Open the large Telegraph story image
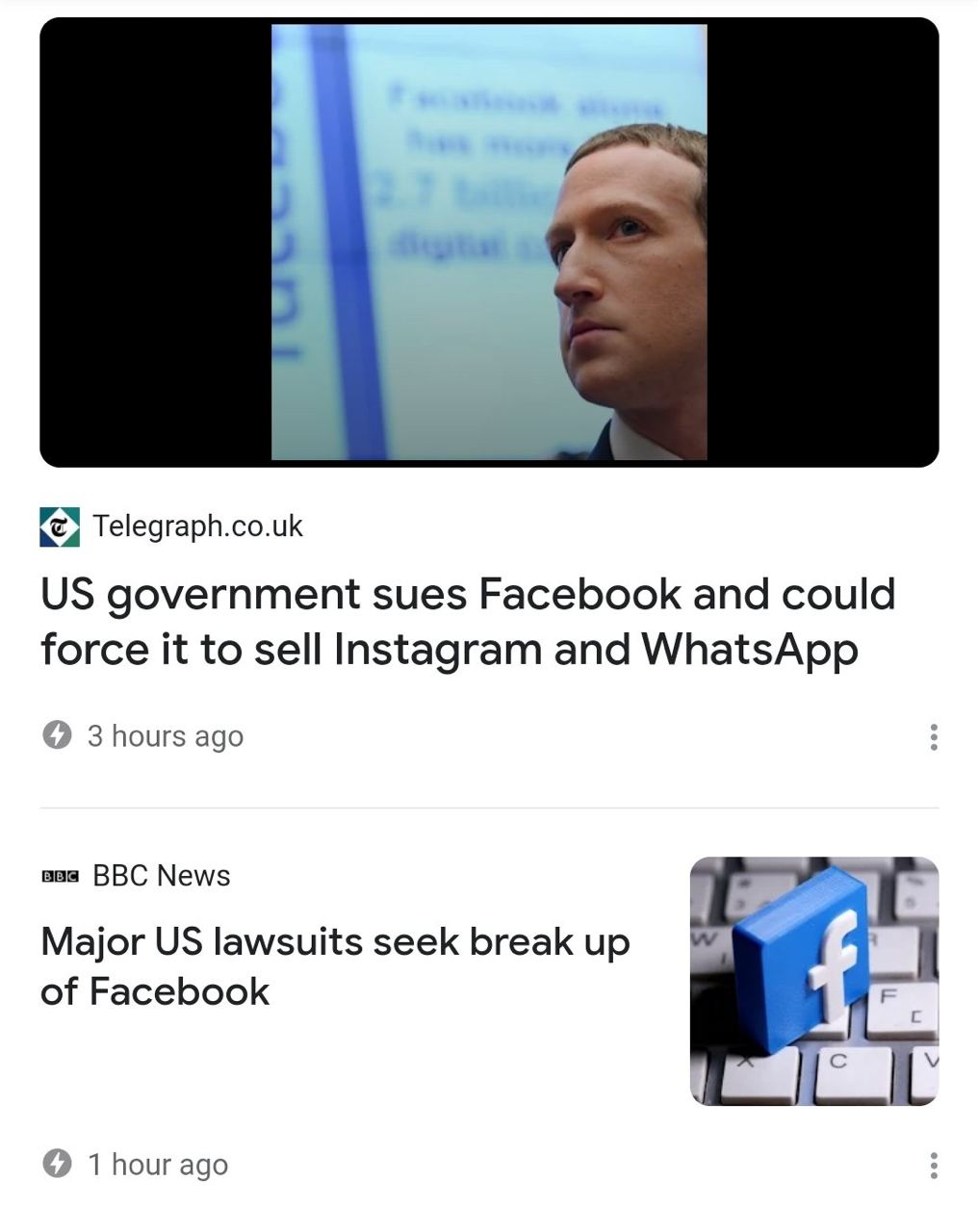 point(489,243)
